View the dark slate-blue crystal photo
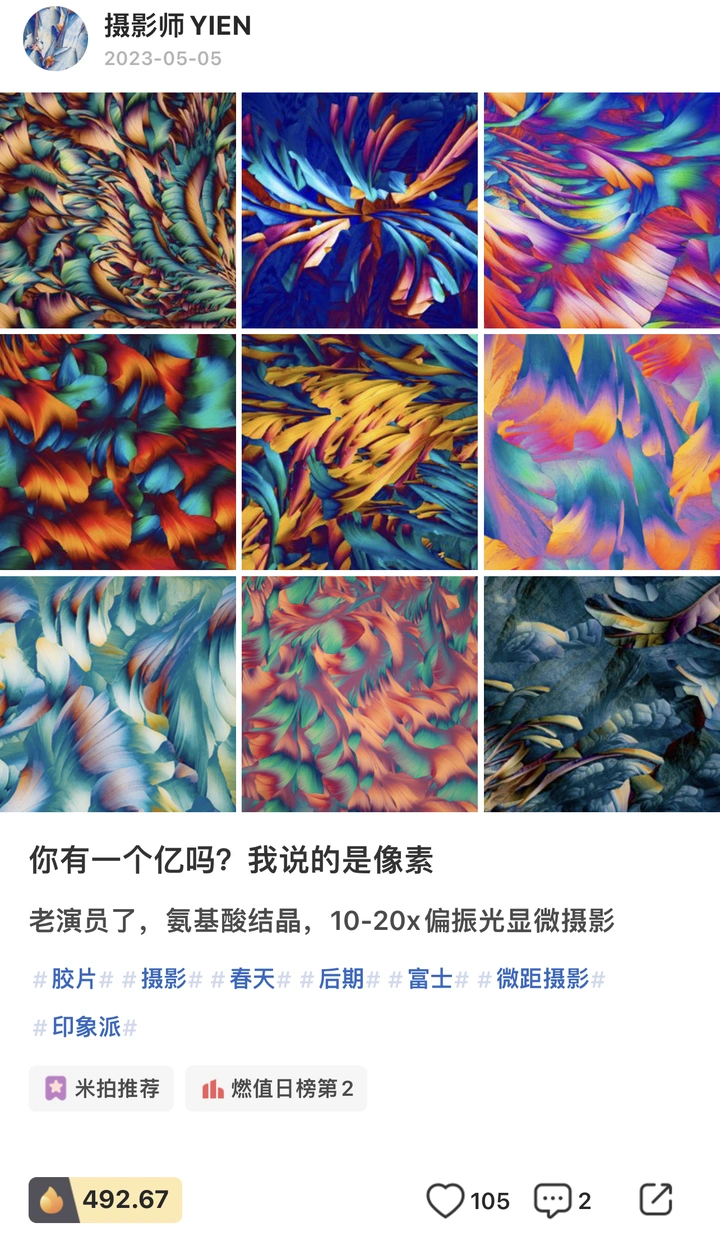The width and height of the screenshot is (720, 1241). coord(601,693)
